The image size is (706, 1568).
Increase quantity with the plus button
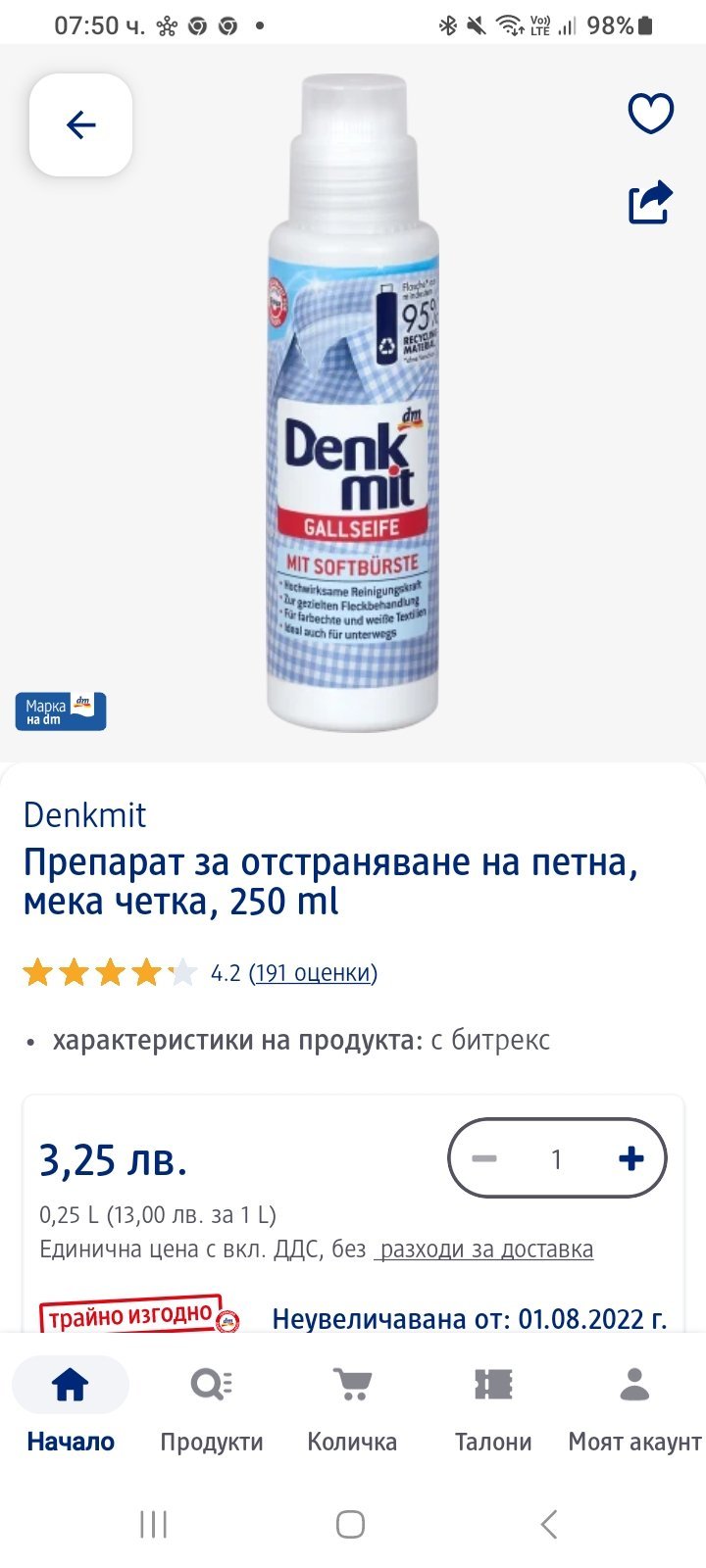coord(630,1158)
